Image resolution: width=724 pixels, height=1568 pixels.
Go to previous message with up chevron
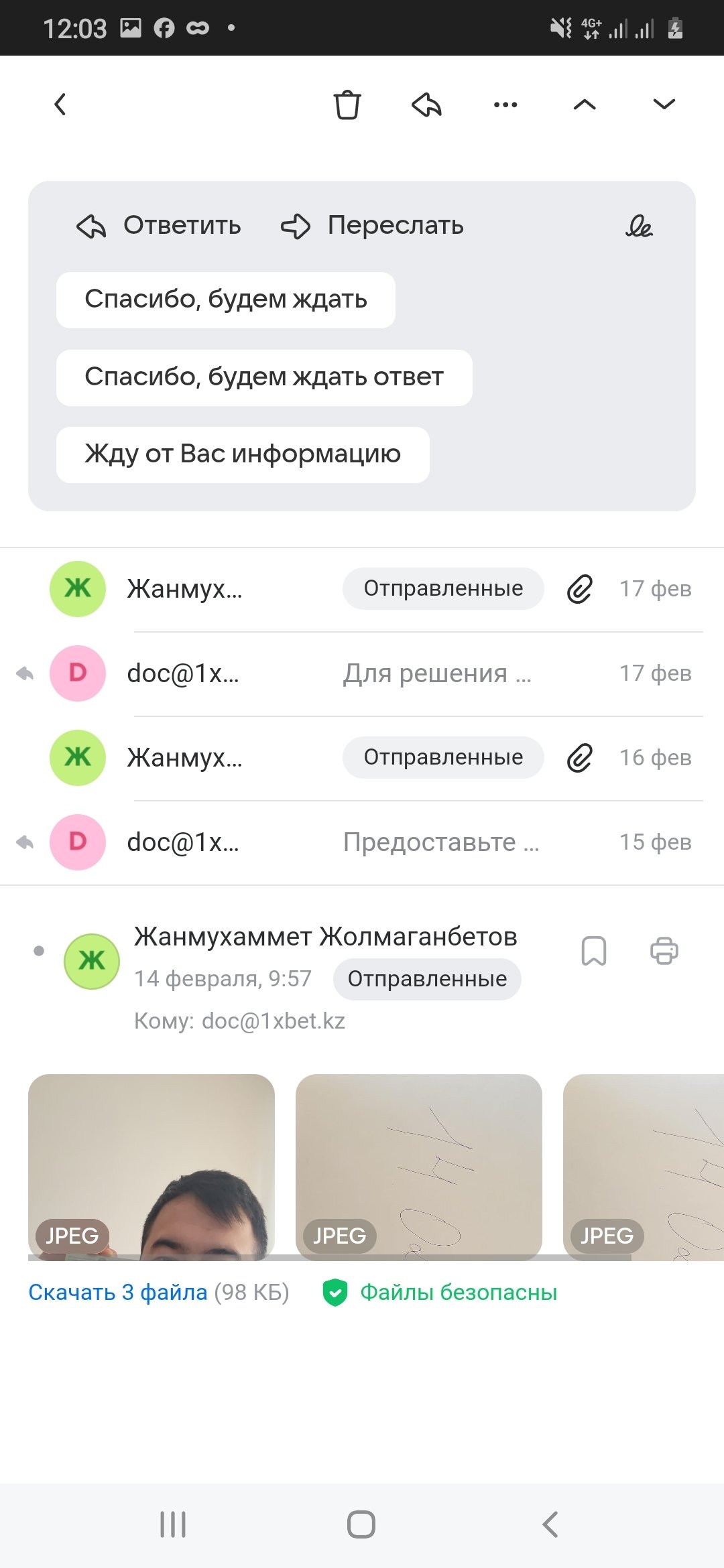tap(585, 105)
